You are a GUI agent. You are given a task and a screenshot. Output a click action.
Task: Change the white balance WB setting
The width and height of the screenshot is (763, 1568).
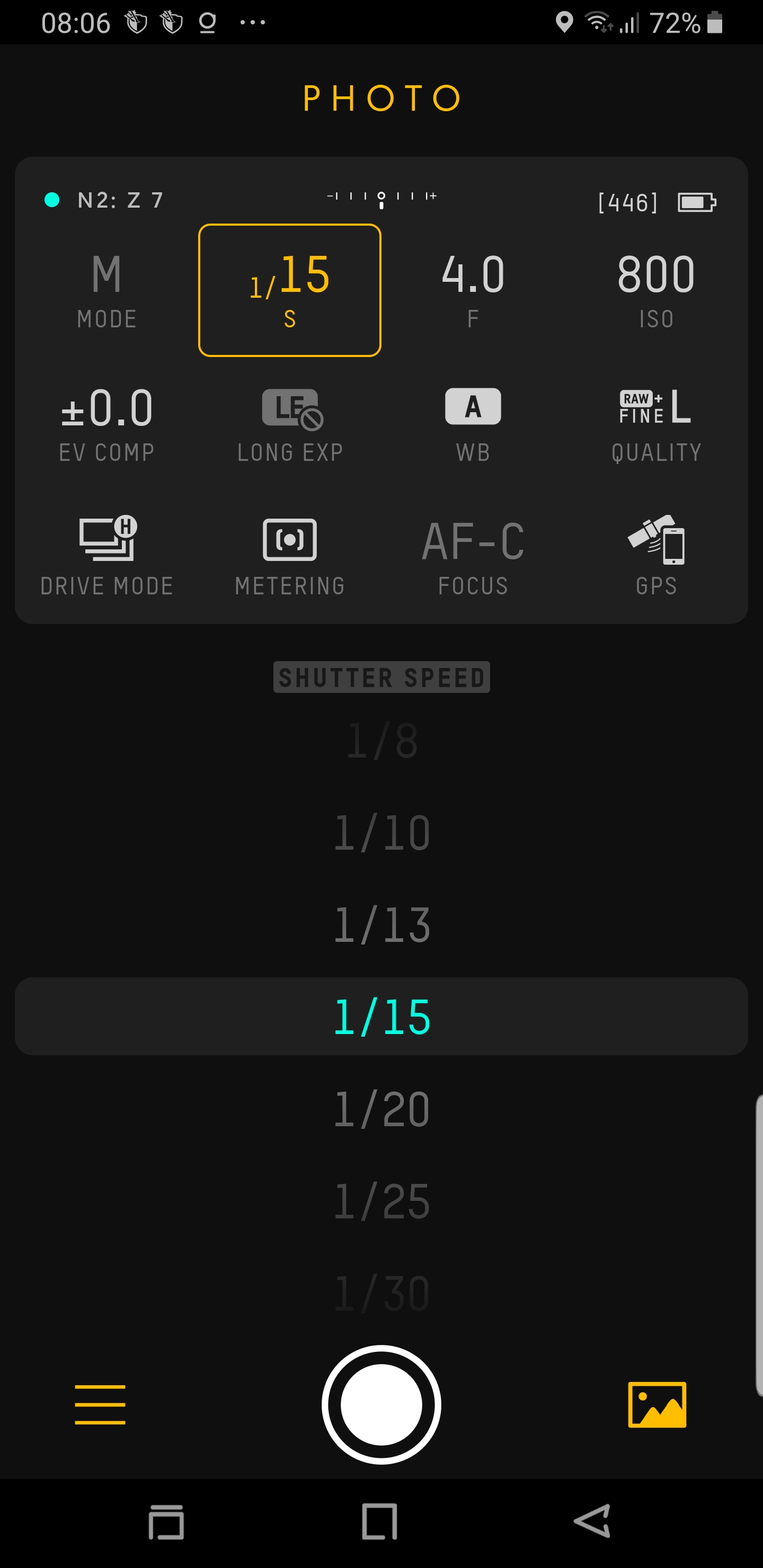click(473, 424)
